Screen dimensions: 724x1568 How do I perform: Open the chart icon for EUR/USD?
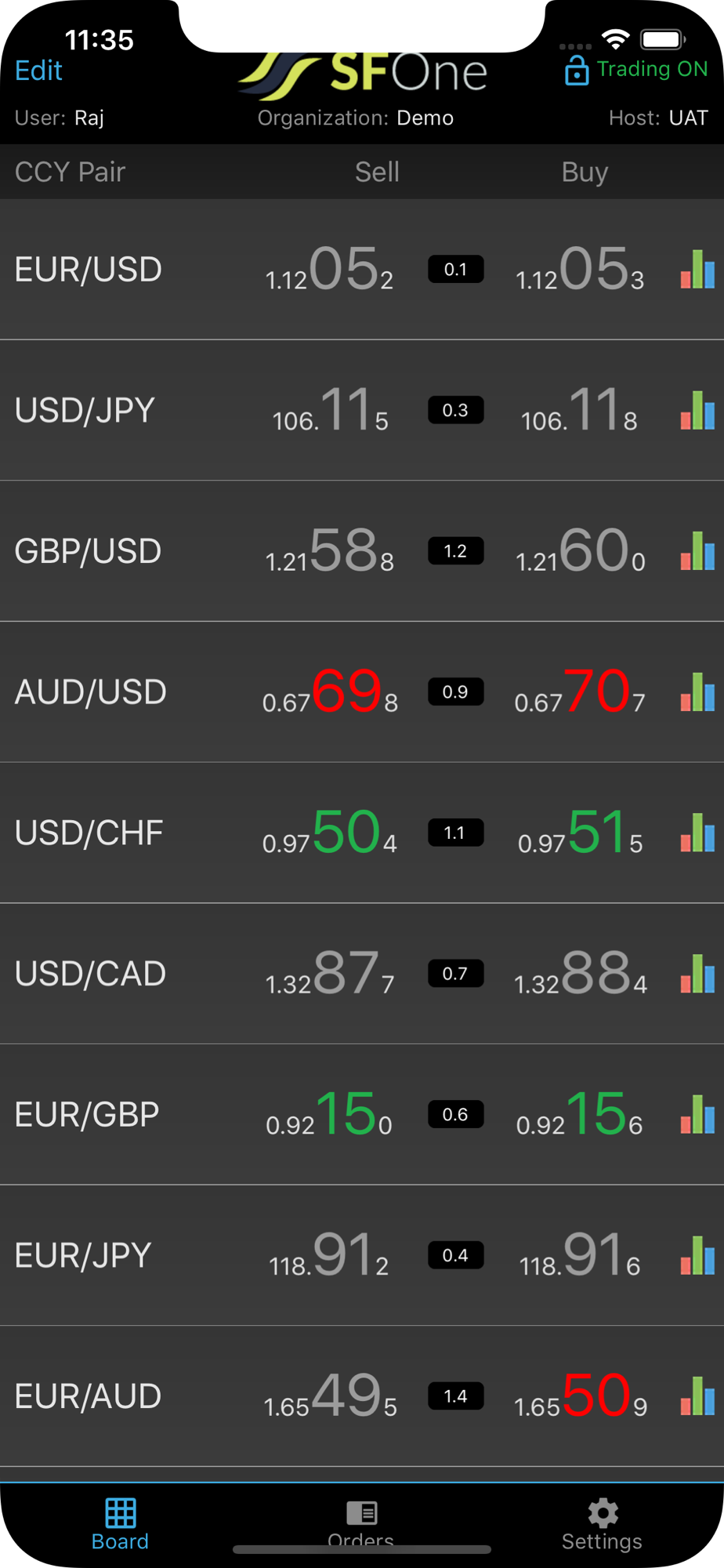coord(697,269)
